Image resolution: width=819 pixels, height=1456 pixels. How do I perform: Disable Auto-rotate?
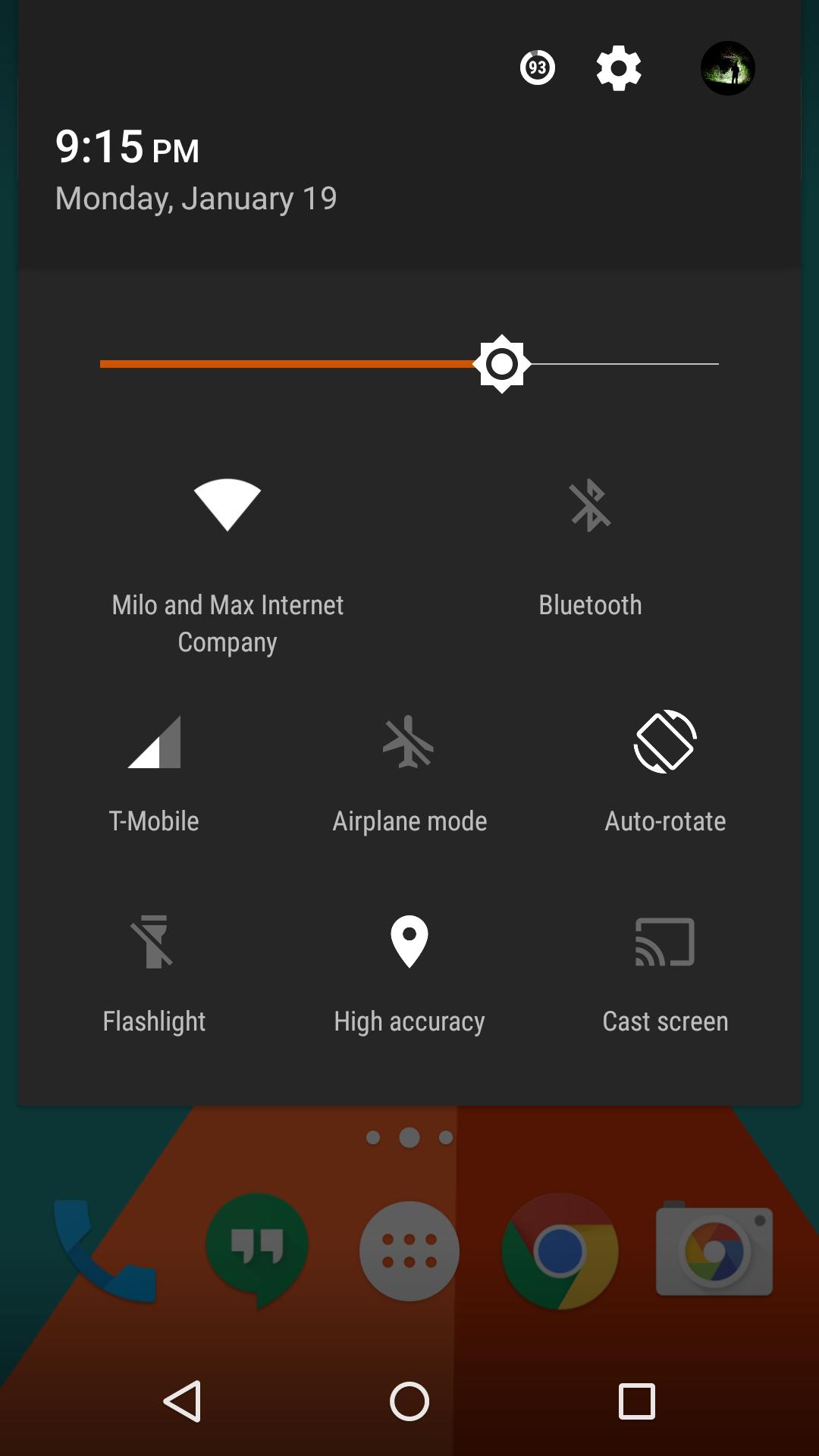[x=665, y=743]
